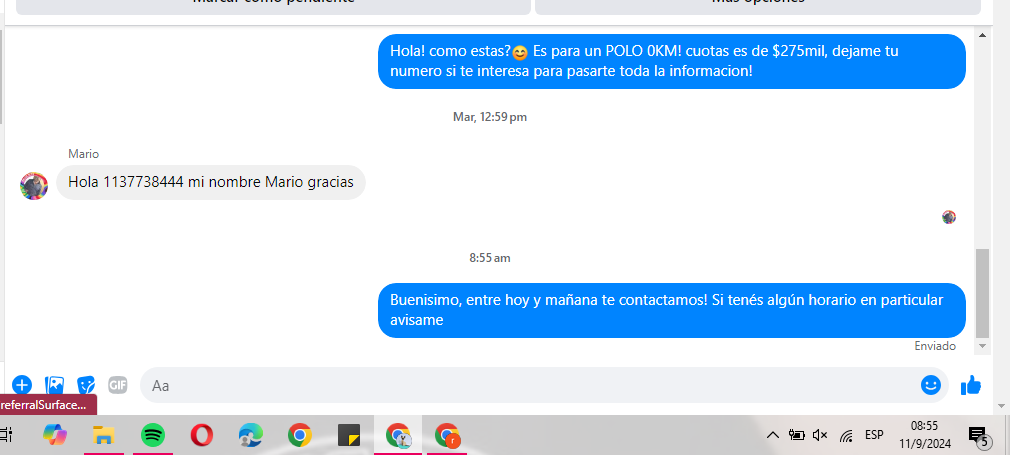
Task: Send a thumbs-up like
Action: (x=970, y=385)
